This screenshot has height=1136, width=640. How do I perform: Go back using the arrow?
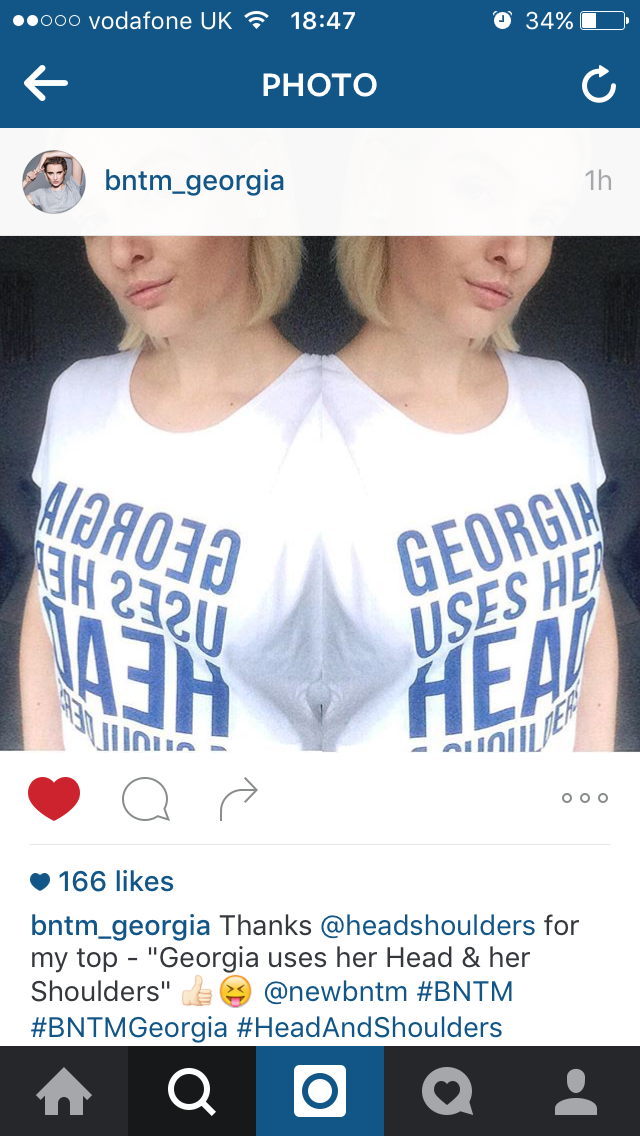46,85
